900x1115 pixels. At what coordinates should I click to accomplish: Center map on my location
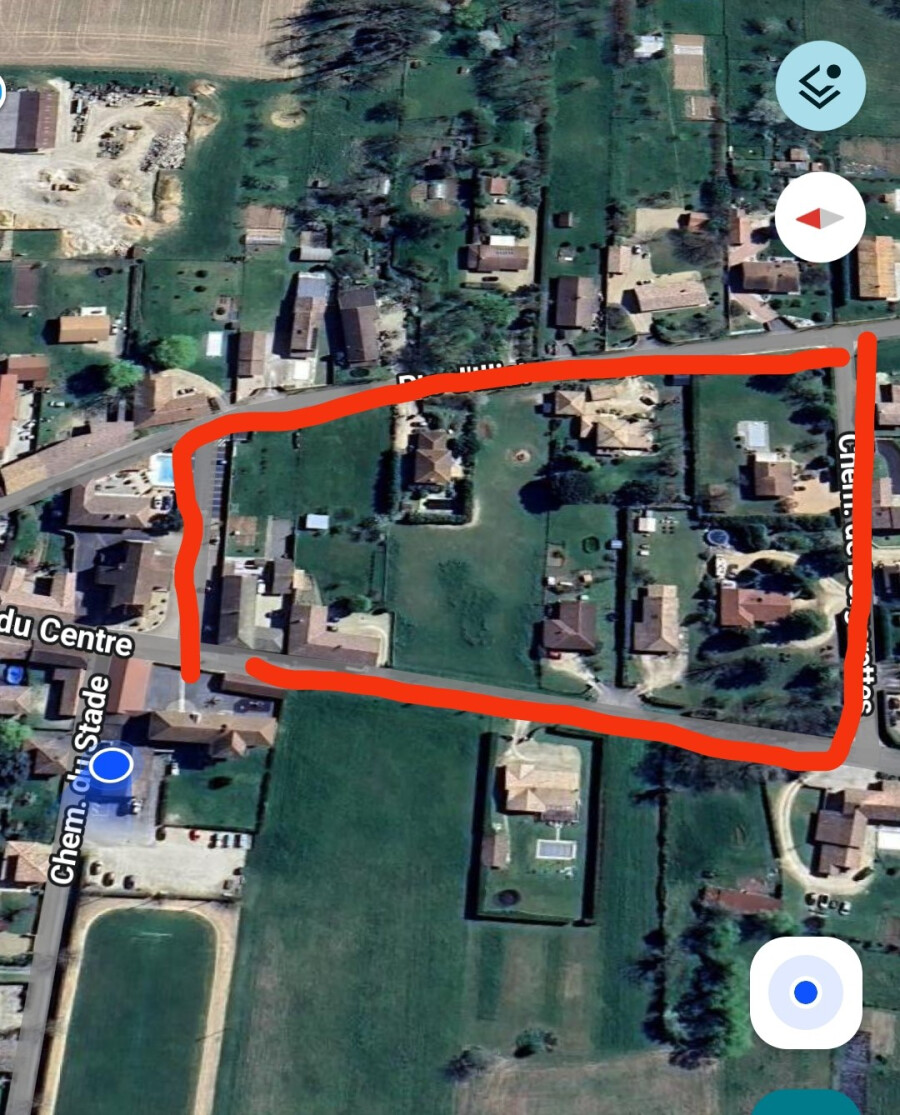coord(806,992)
